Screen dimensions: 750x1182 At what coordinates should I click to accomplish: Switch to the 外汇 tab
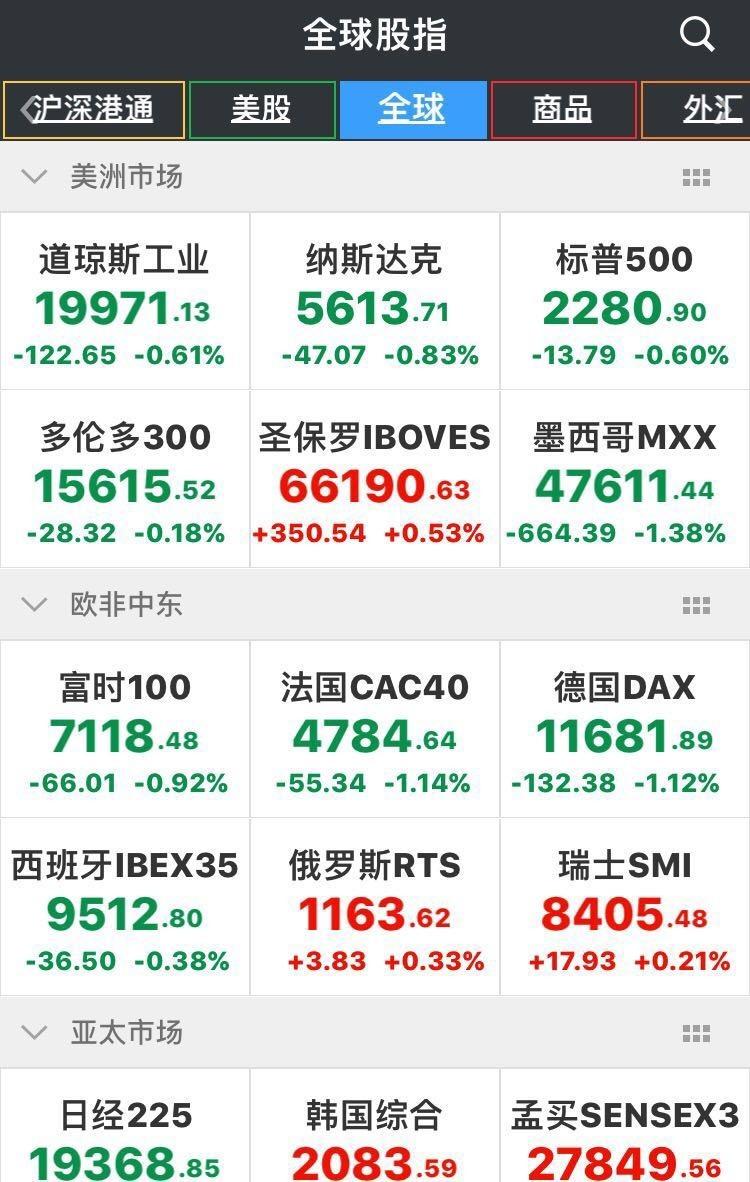tap(712, 110)
